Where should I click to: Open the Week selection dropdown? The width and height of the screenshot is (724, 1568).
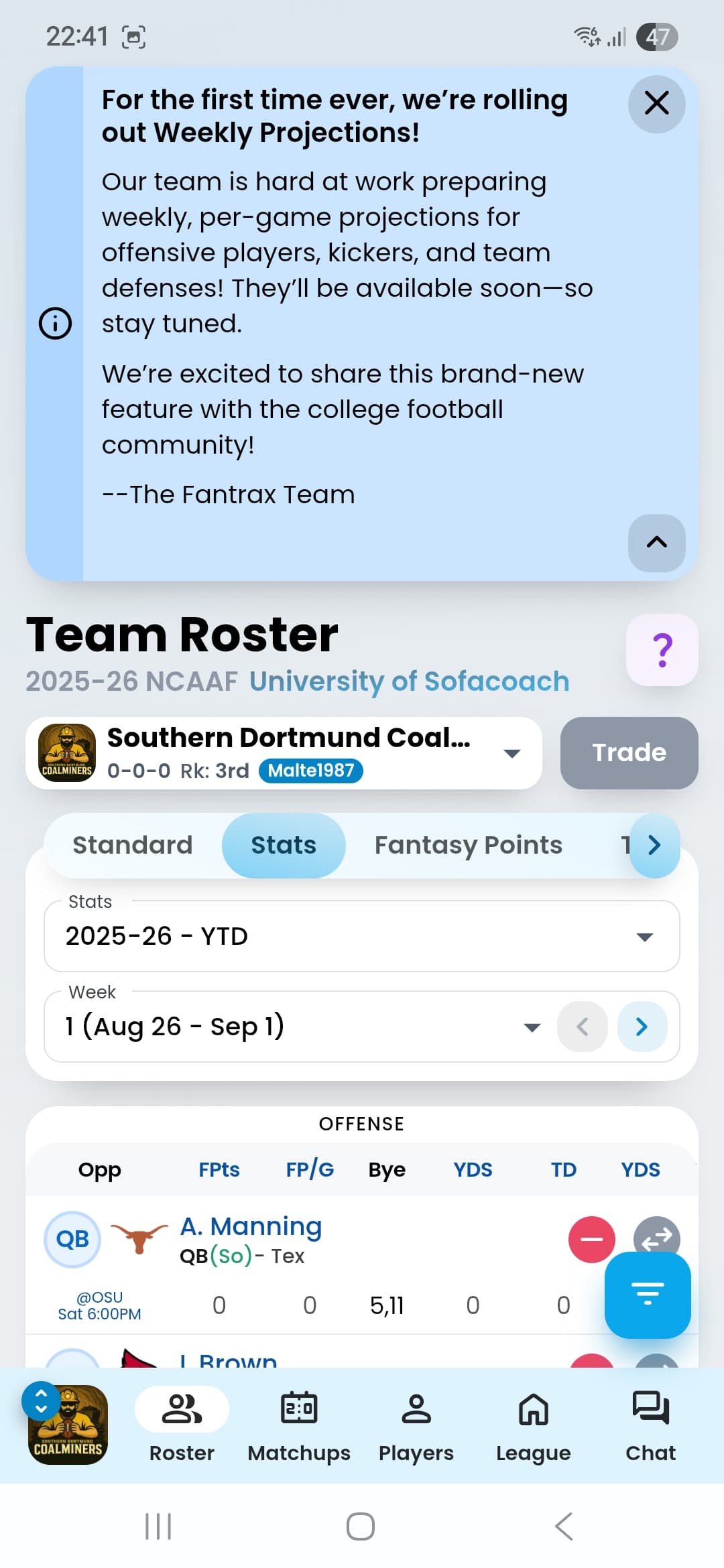(302, 1027)
